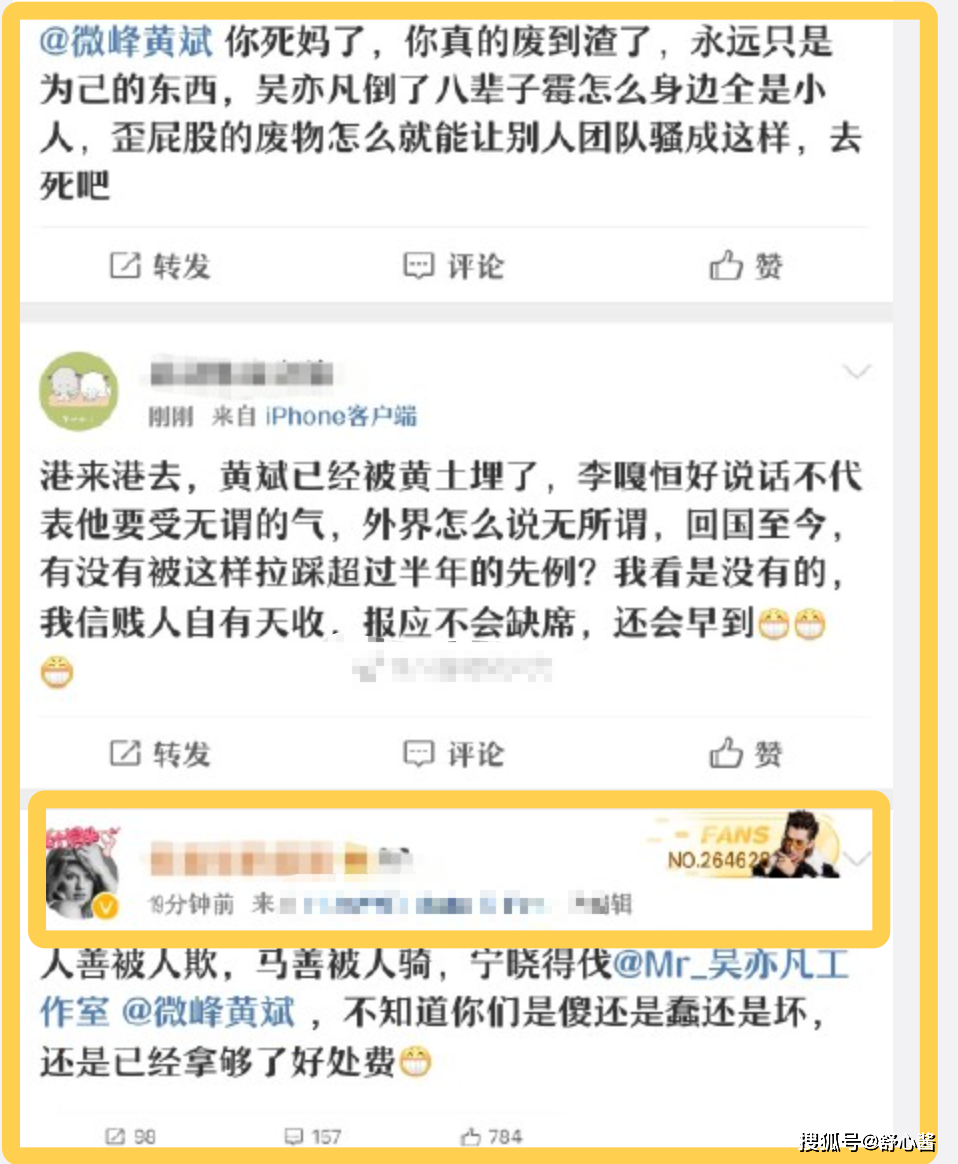The width and height of the screenshot is (958, 1164).
Task: Open the iPhone客户端 source link
Action: click(341, 416)
